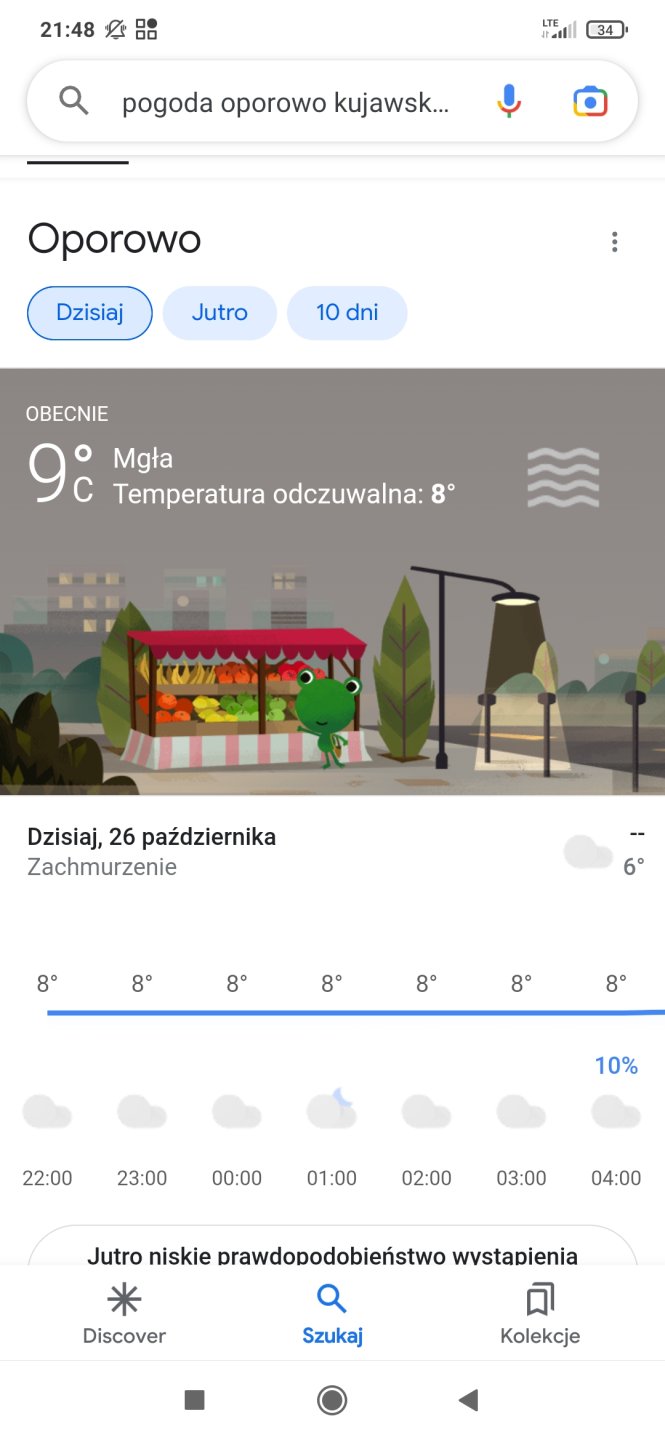665x1440 pixels.
Task: Go back using the system back button
Action: (468, 1400)
